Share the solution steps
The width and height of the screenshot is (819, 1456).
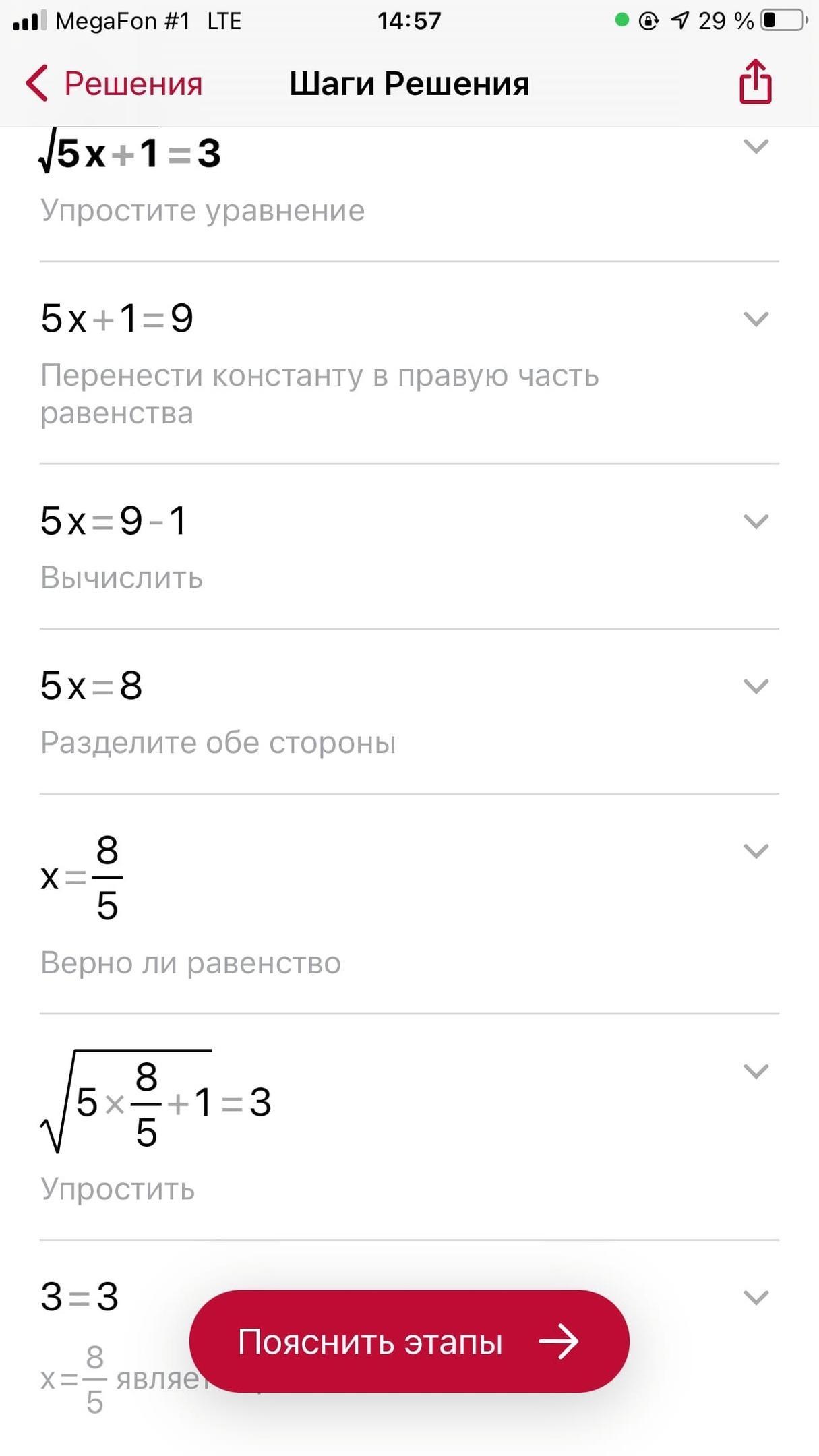(x=755, y=82)
